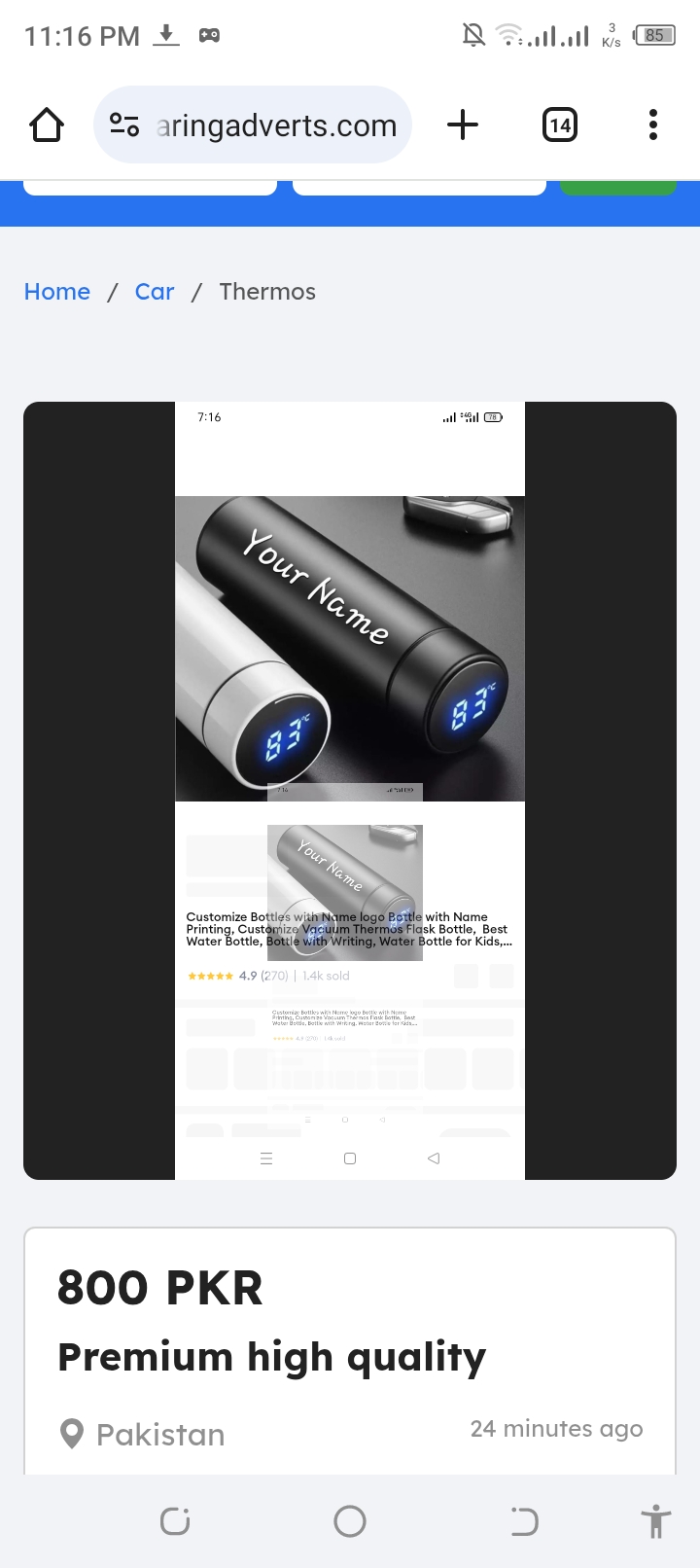Follow the Car breadcrumb link
This screenshot has height=1568, width=700.
point(155,292)
